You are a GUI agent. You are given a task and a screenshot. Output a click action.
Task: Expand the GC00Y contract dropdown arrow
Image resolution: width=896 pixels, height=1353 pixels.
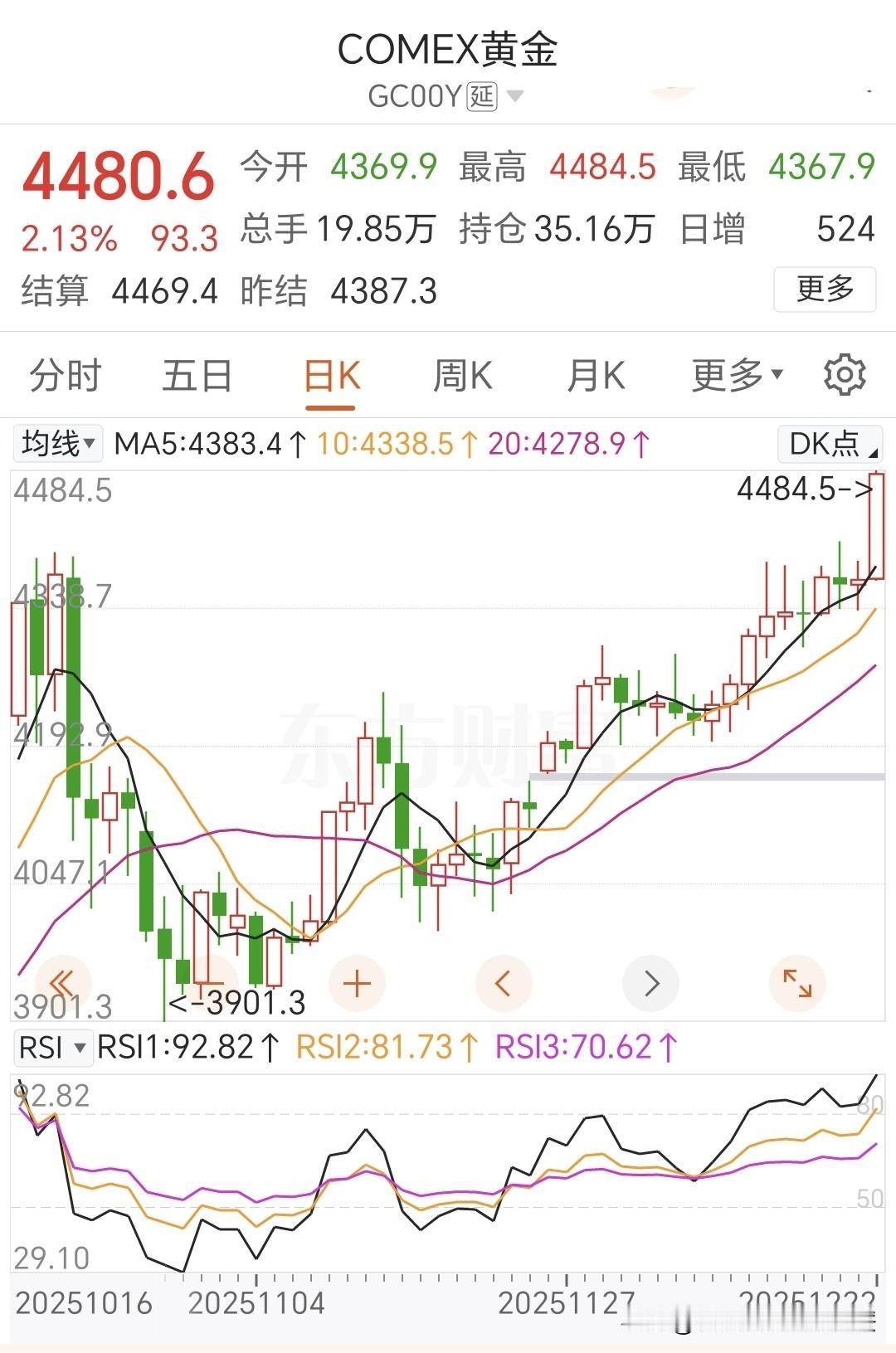tap(515, 97)
